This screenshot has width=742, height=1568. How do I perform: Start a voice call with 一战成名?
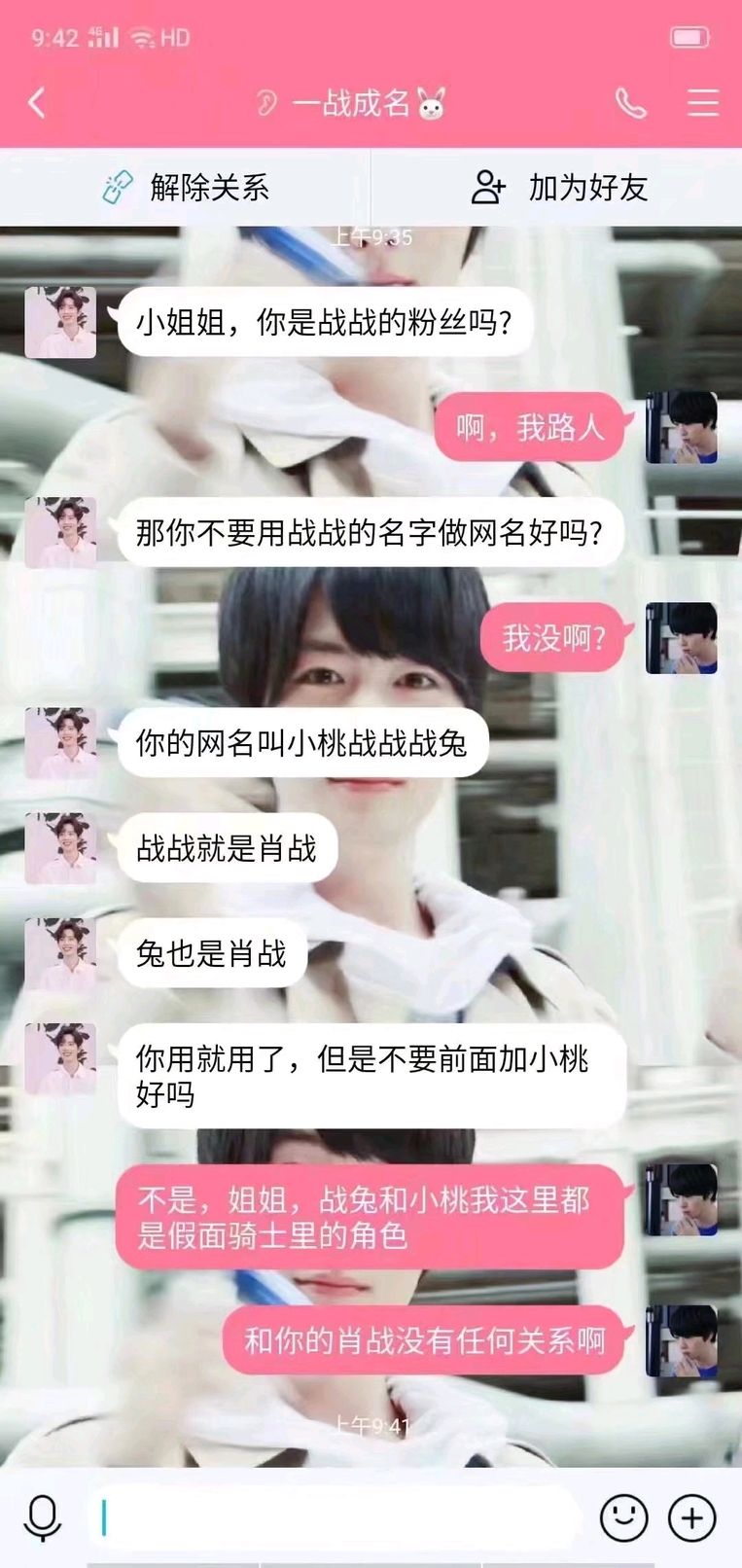pos(630,102)
